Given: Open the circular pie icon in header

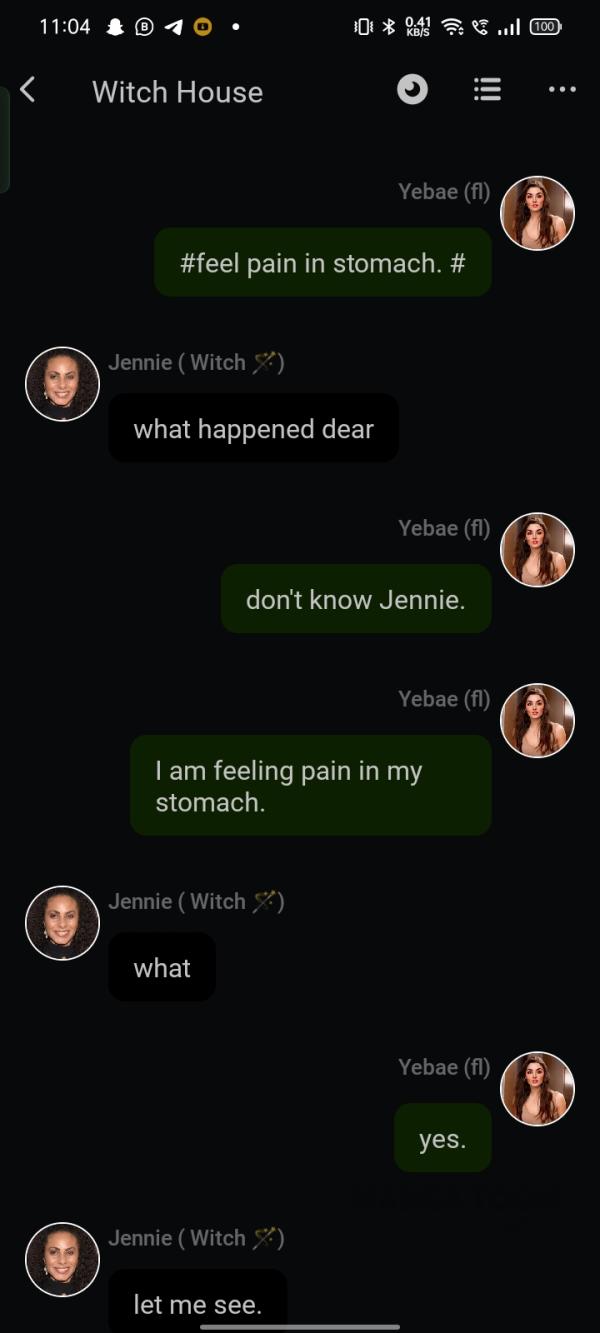Looking at the screenshot, I should (412, 91).
